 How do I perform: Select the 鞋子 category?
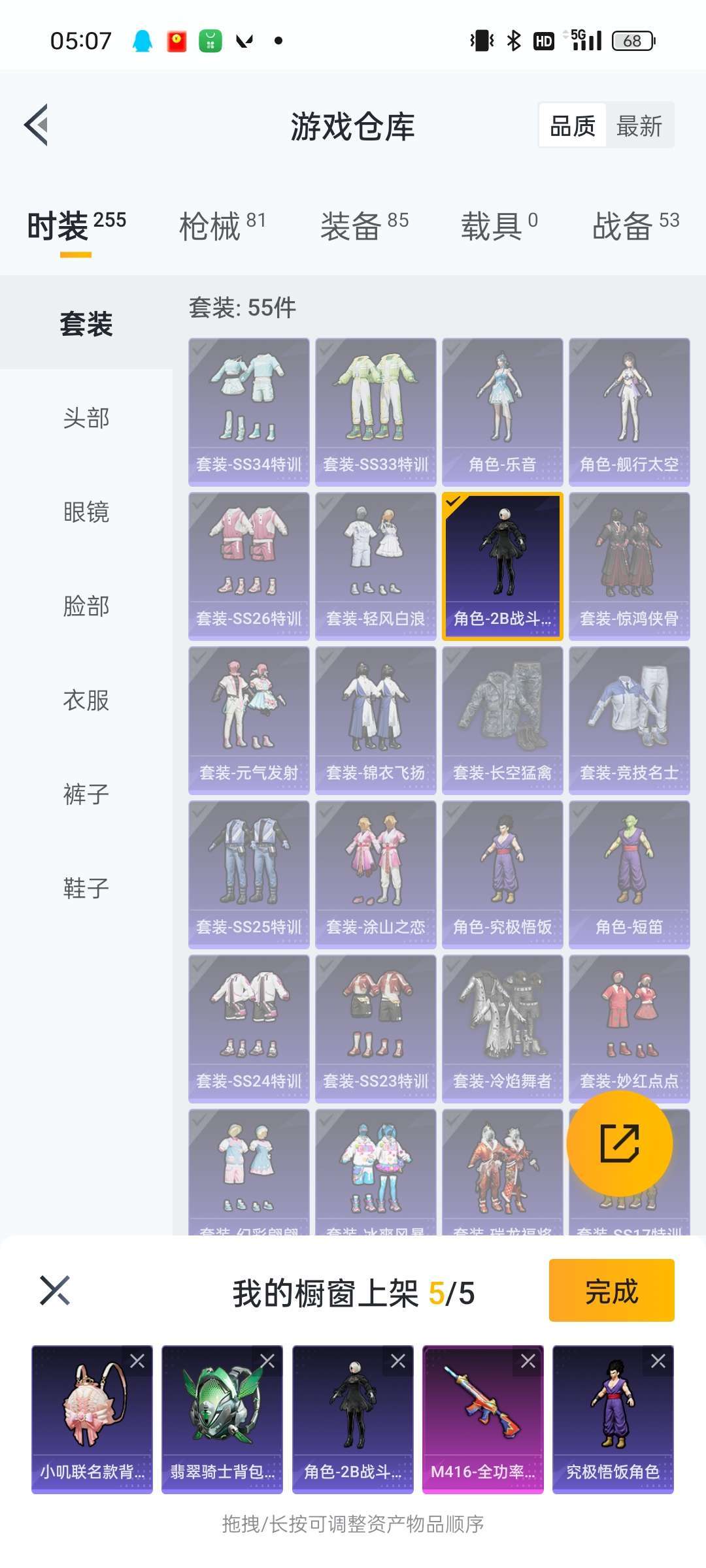pos(86,889)
